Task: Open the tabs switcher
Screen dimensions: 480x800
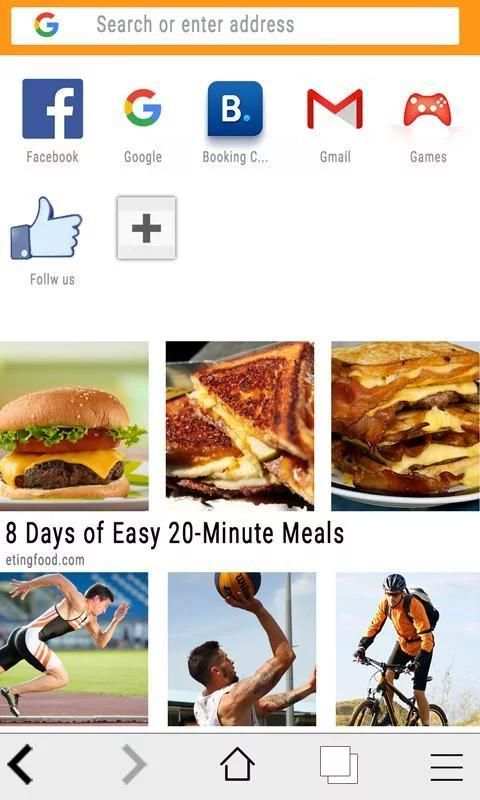Action: [339, 764]
